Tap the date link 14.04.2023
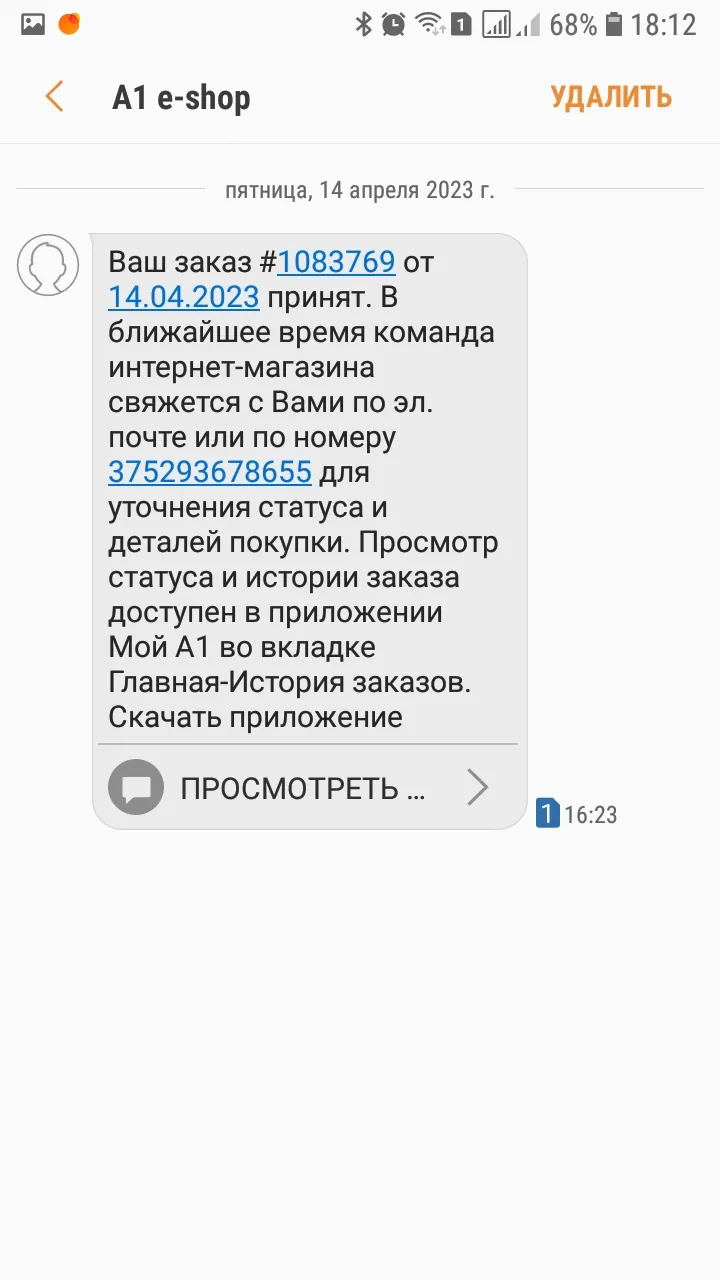This screenshot has height=1280, width=720. pyautogui.click(x=184, y=297)
